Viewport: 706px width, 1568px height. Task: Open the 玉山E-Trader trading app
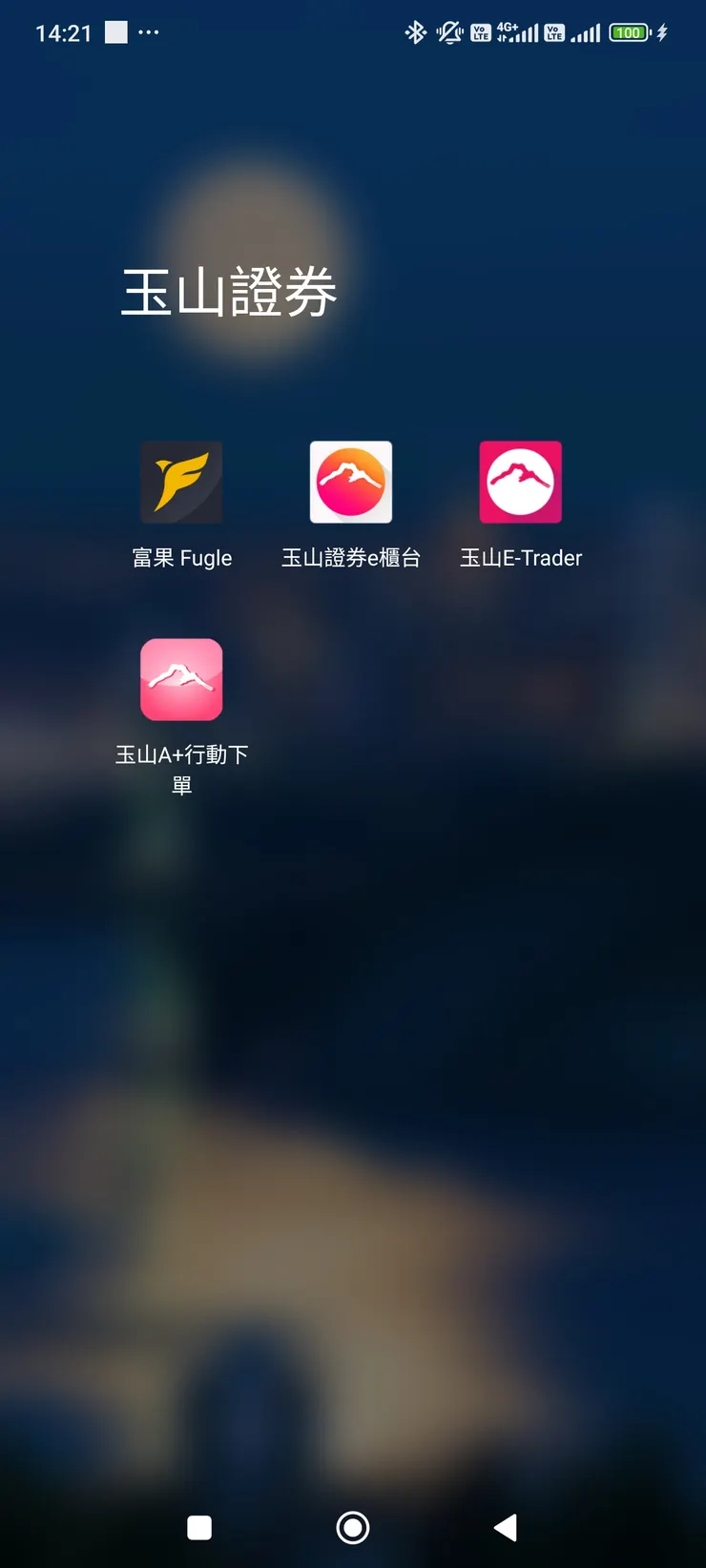pyautogui.click(x=520, y=482)
